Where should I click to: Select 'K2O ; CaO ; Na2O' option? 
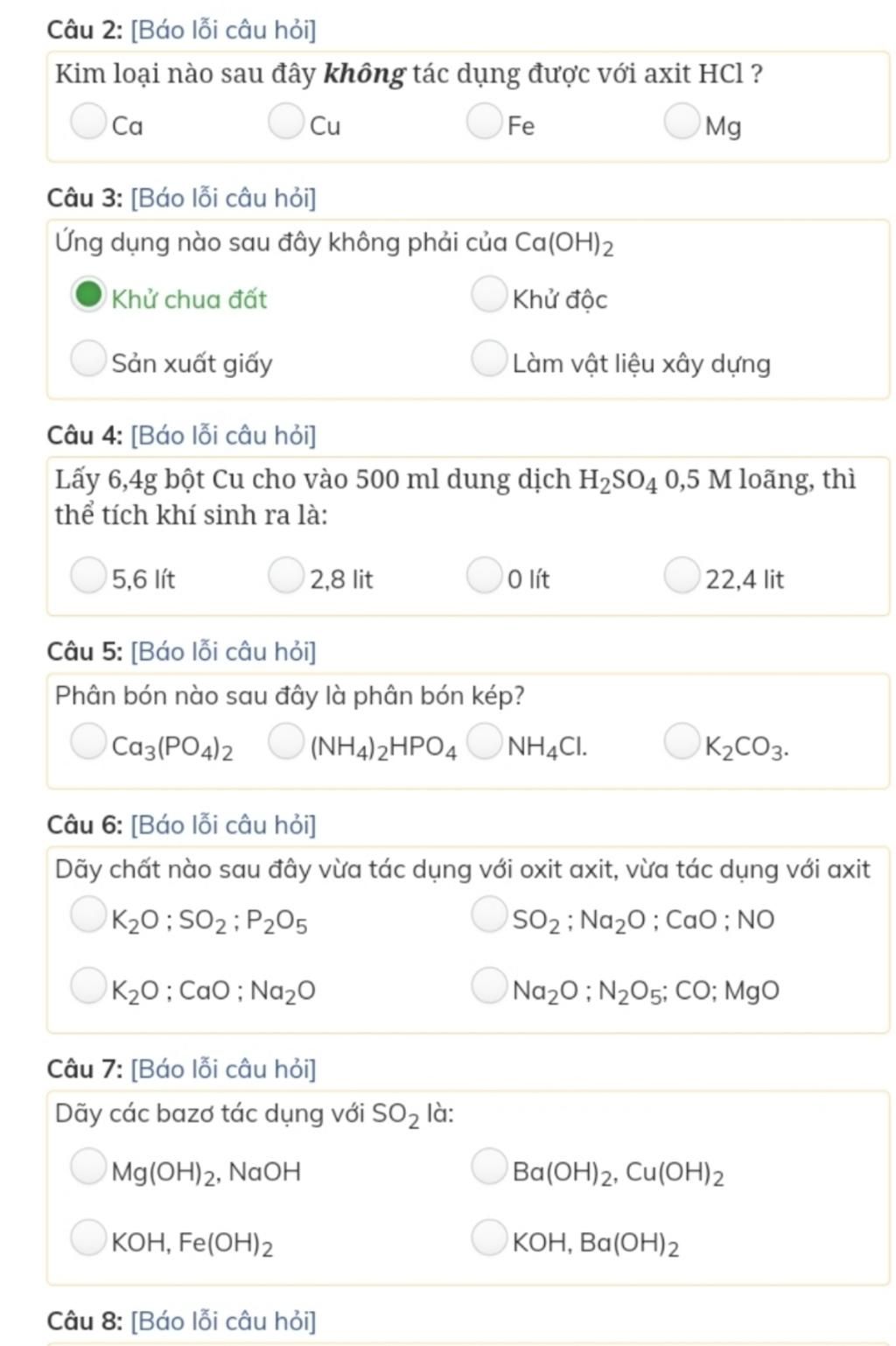point(87,985)
